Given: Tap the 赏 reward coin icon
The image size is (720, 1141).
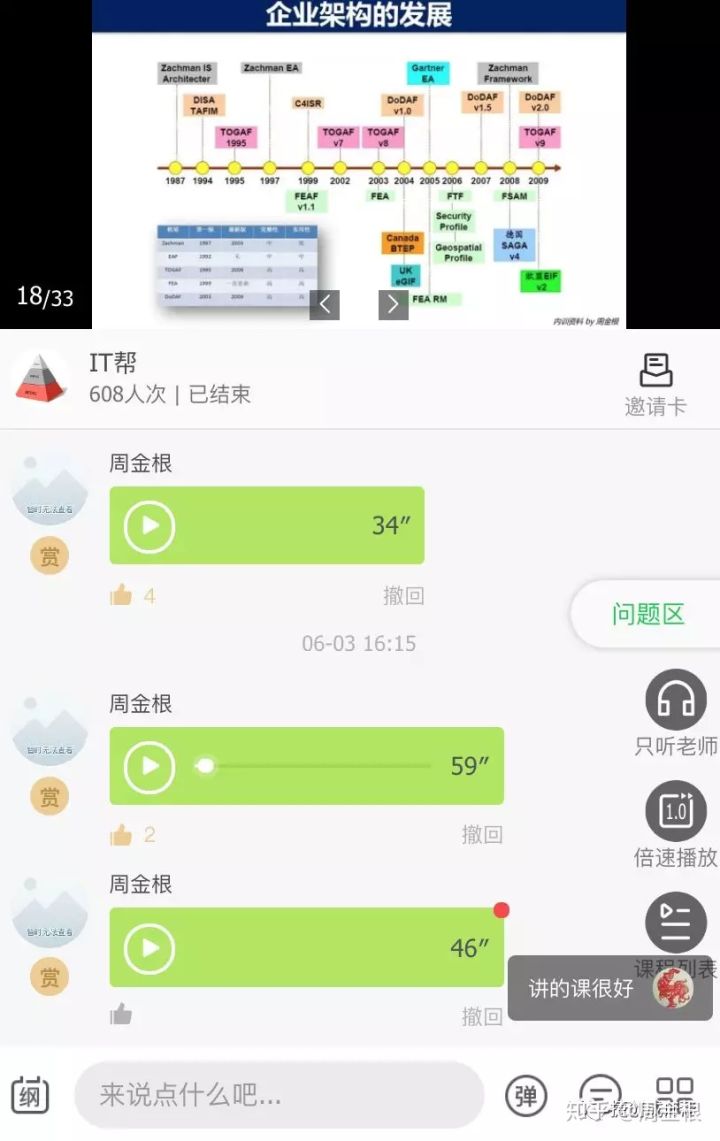Looking at the screenshot, I should pos(48,556).
